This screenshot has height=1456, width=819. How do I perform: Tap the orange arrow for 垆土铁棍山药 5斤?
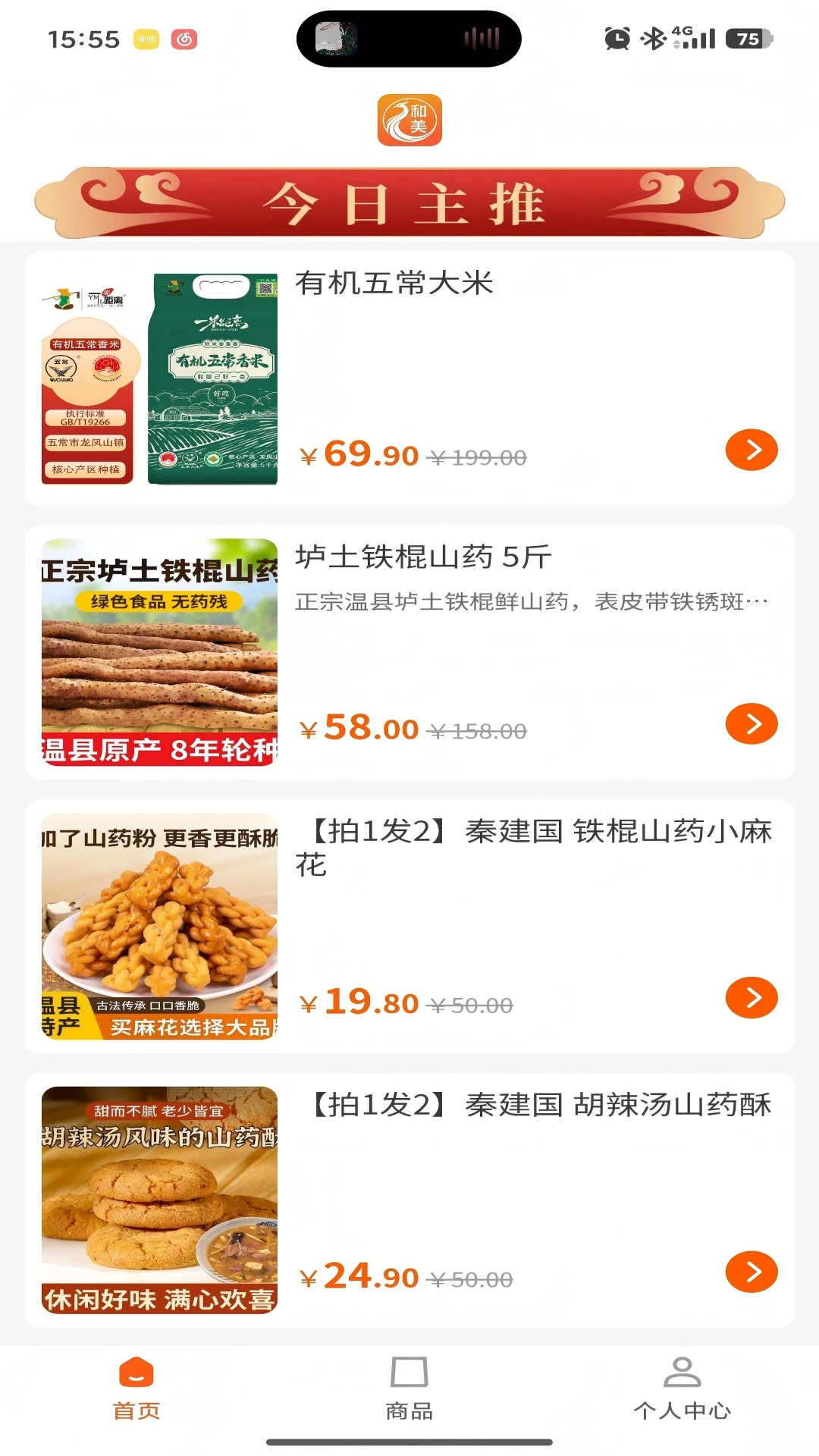[x=751, y=723]
